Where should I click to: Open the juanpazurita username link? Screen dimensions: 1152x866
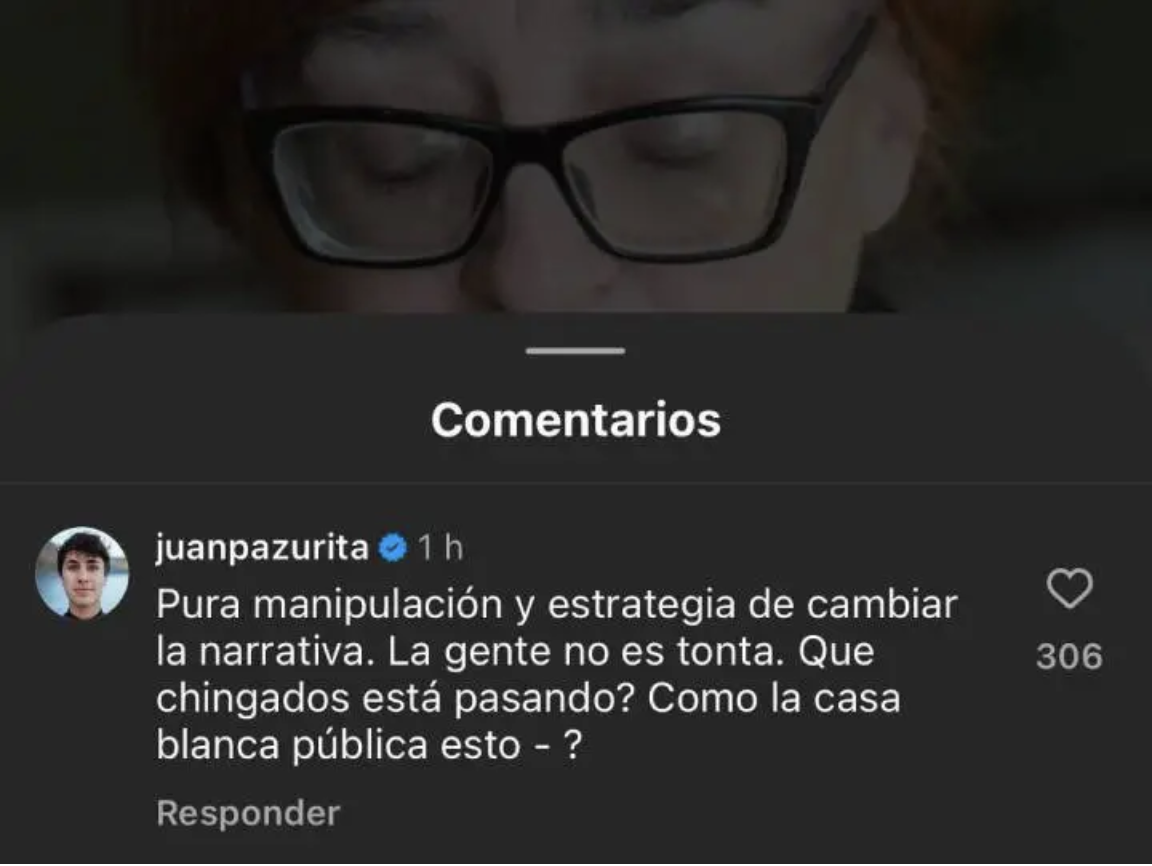pos(263,547)
